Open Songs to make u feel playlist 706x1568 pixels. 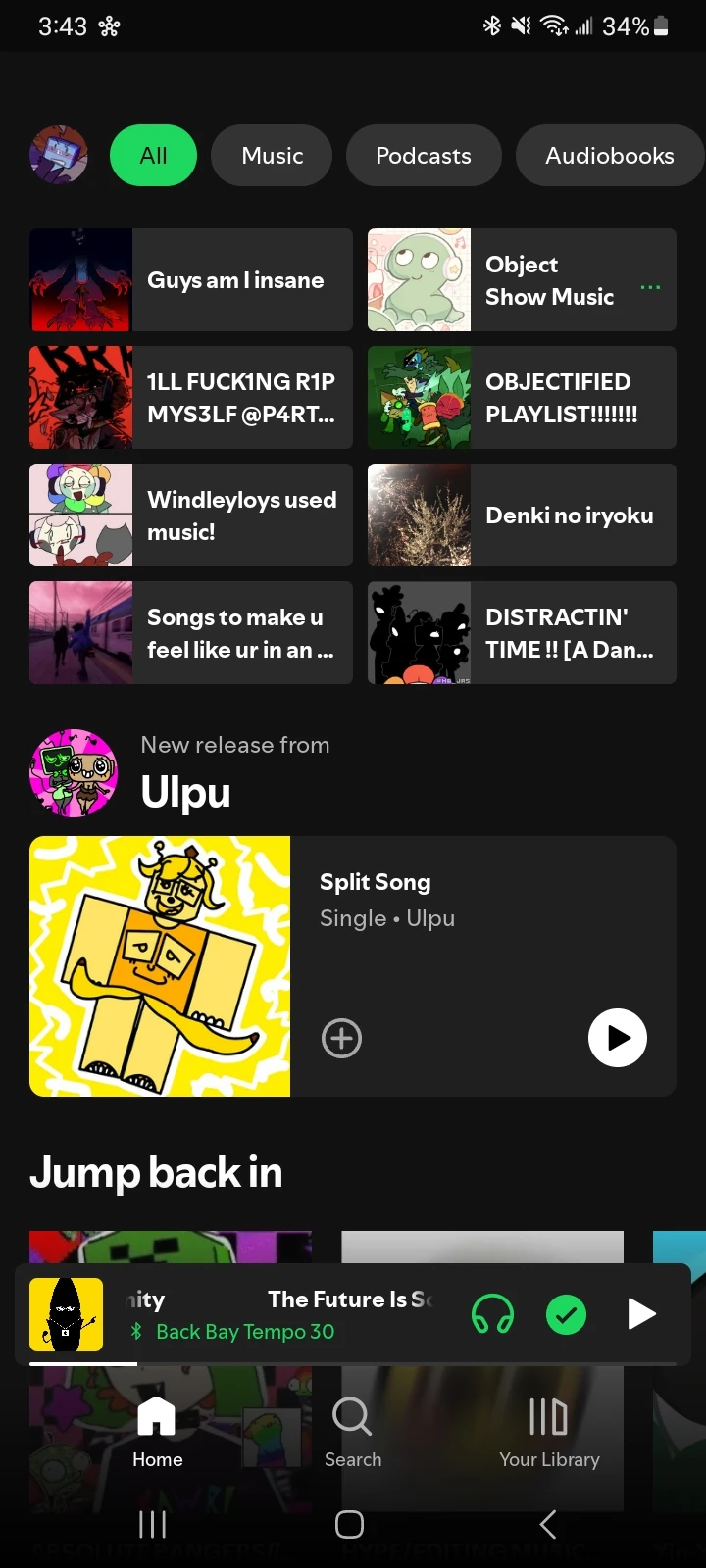(x=191, y=633)
